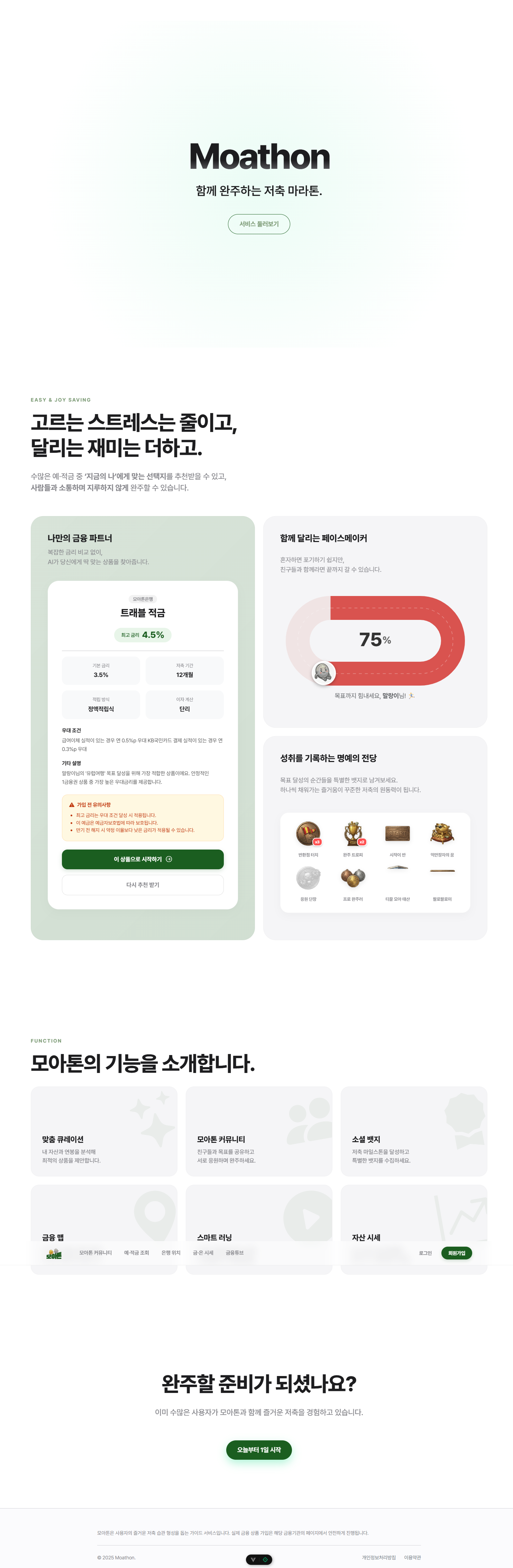Open 금·은 시세 in the nav bar

tap(203, 1253)
